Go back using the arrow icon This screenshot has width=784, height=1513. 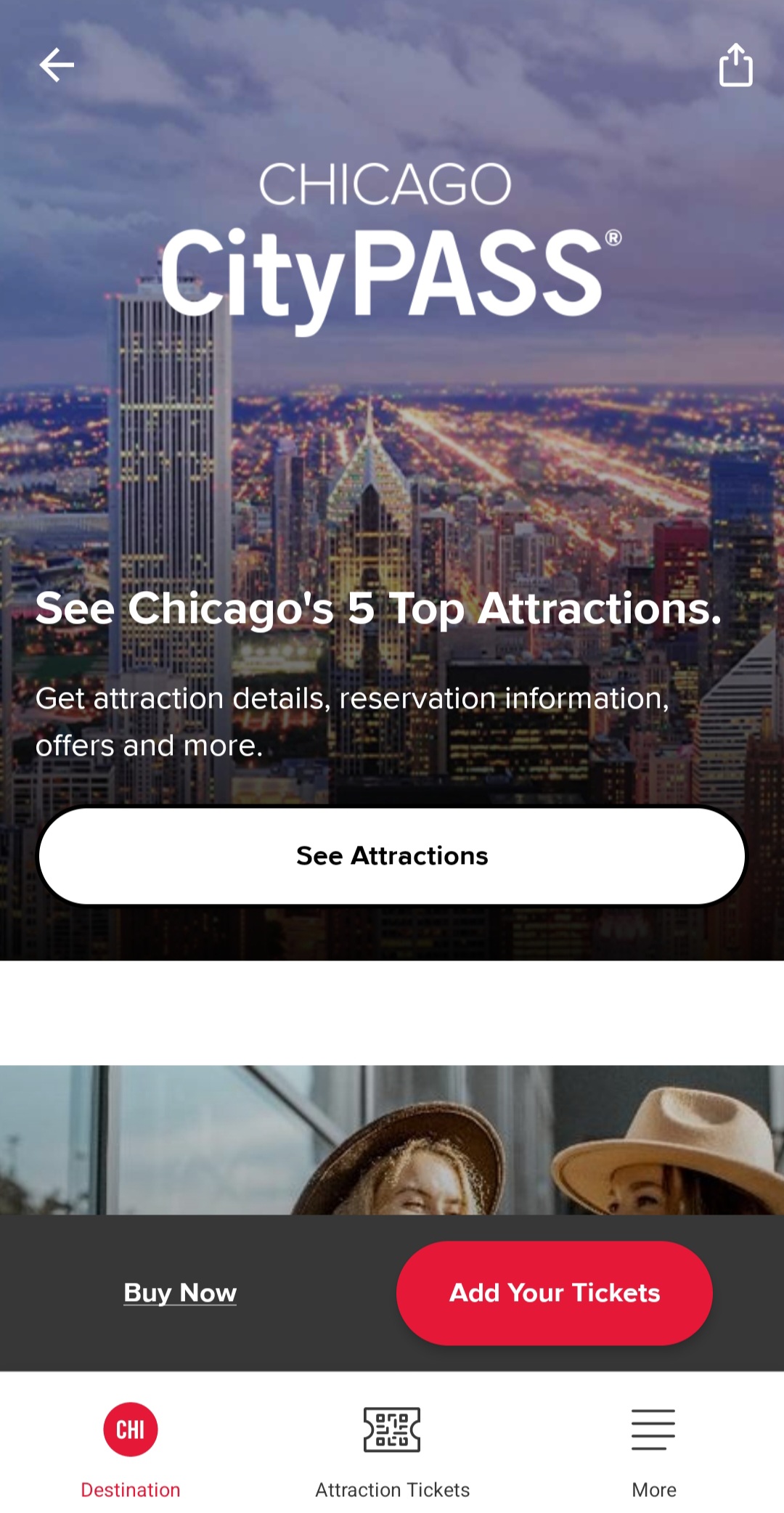click(x=57, y=65)
